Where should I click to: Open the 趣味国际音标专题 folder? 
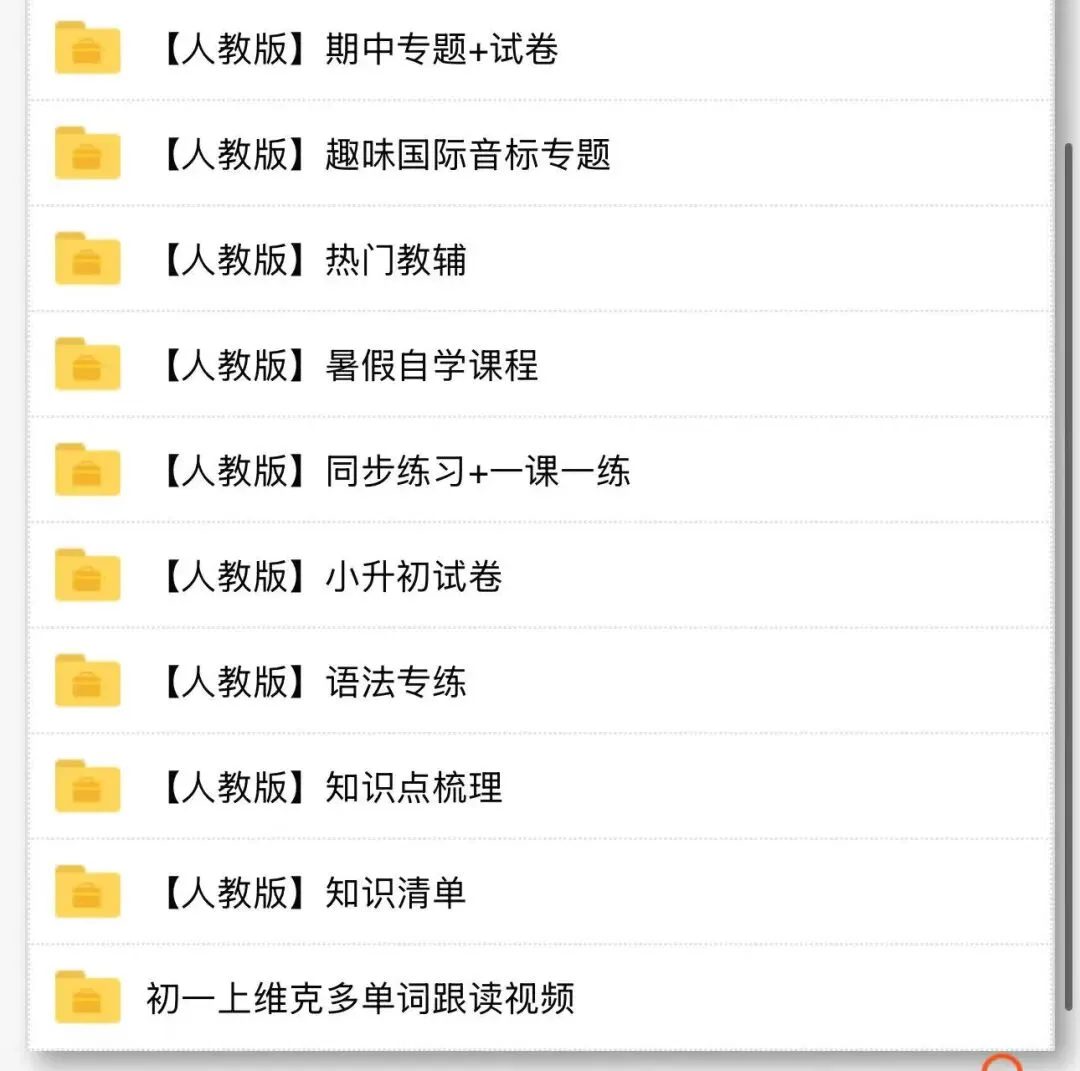pyautogui.click(x=540, y=154)
